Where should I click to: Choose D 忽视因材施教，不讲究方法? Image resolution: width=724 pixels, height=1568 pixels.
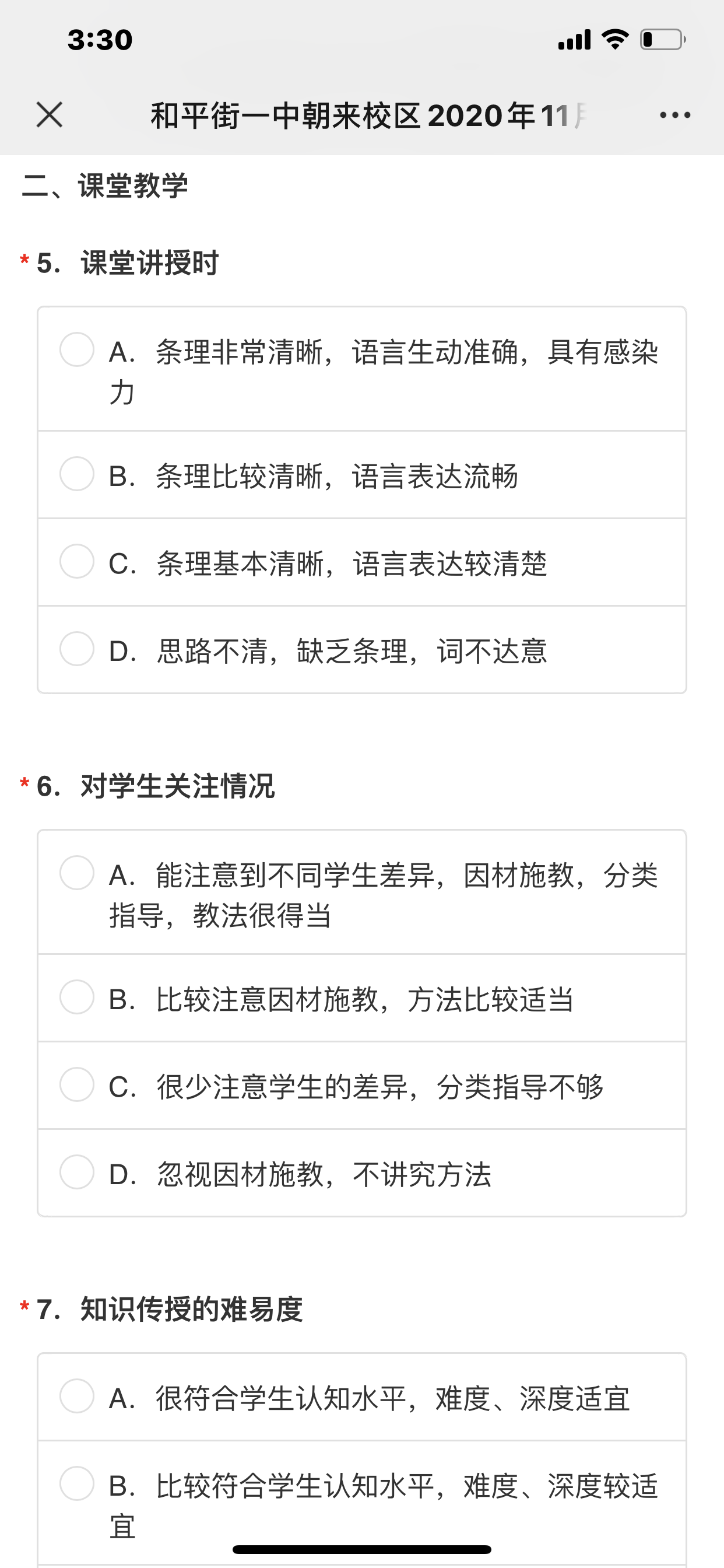[x=78, y=1172]
